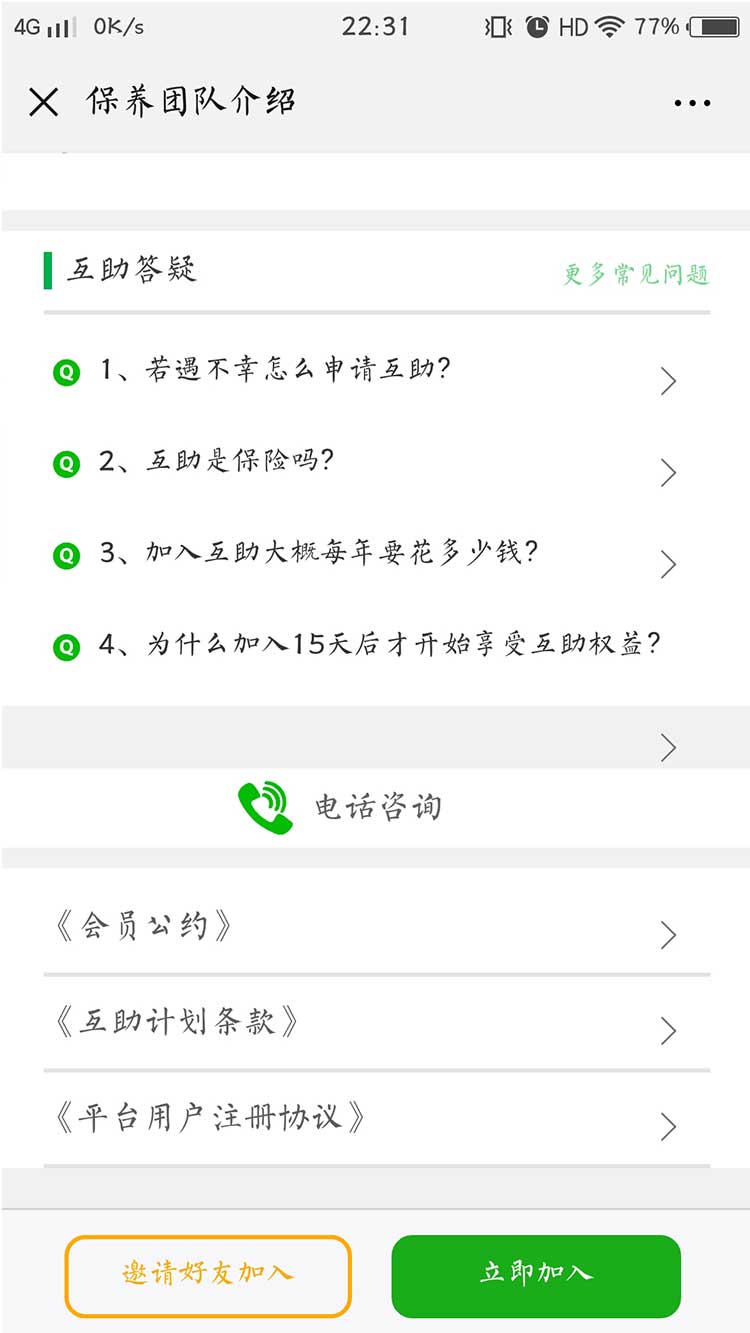This screenshot has height=1333, width=750.
Task: Tap 电话咨询 to call support
Action: [x=340, y=807]
